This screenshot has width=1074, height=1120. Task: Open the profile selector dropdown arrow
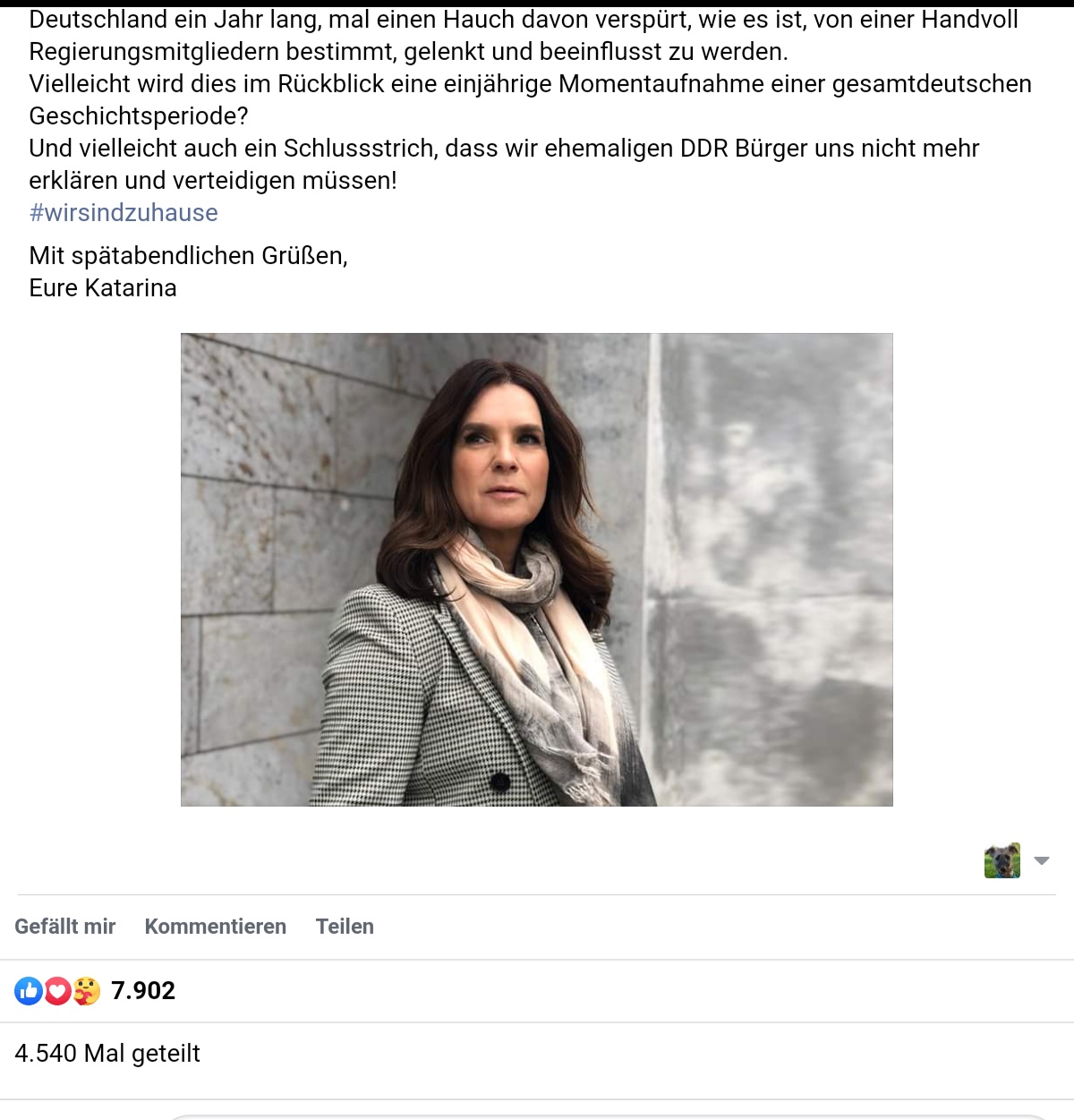point(1041,861)
